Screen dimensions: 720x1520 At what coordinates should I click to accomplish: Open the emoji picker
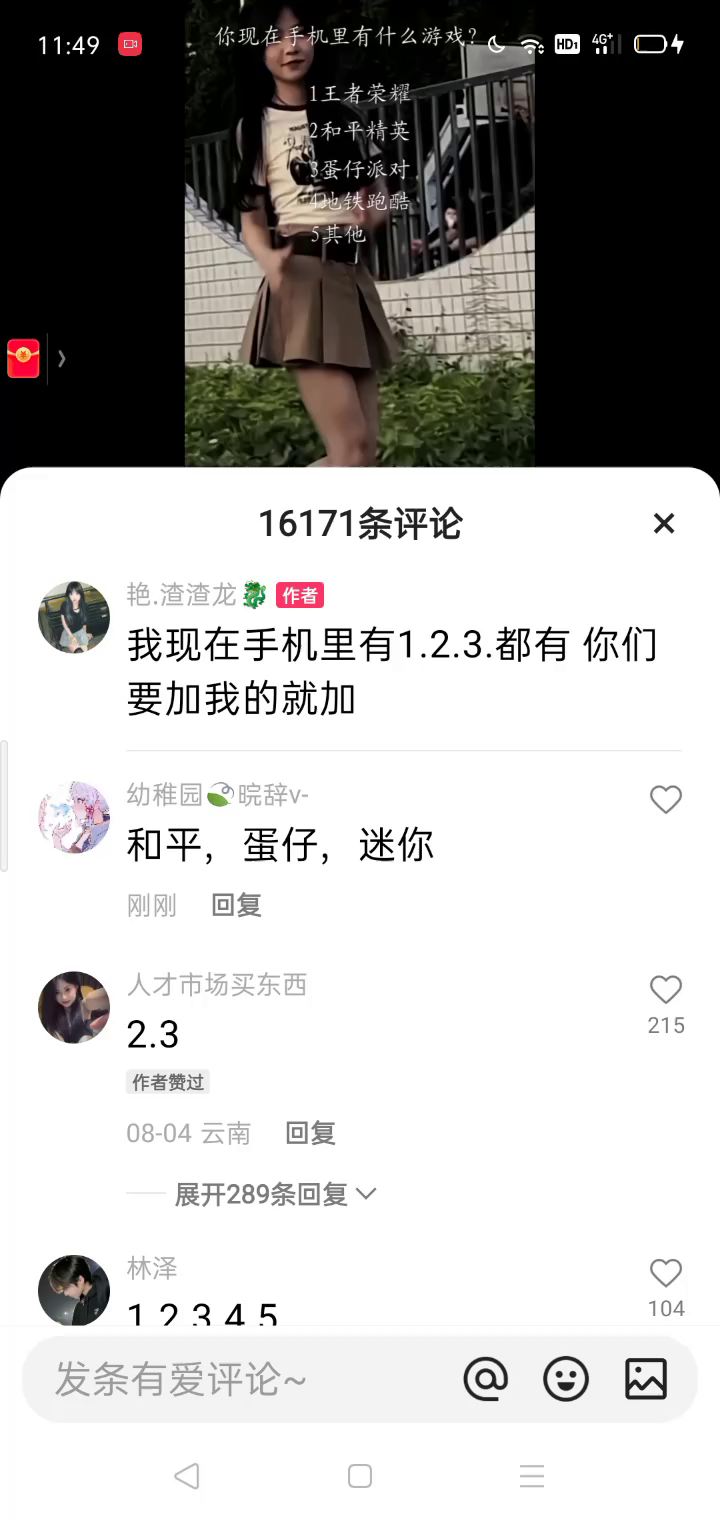566,1380
